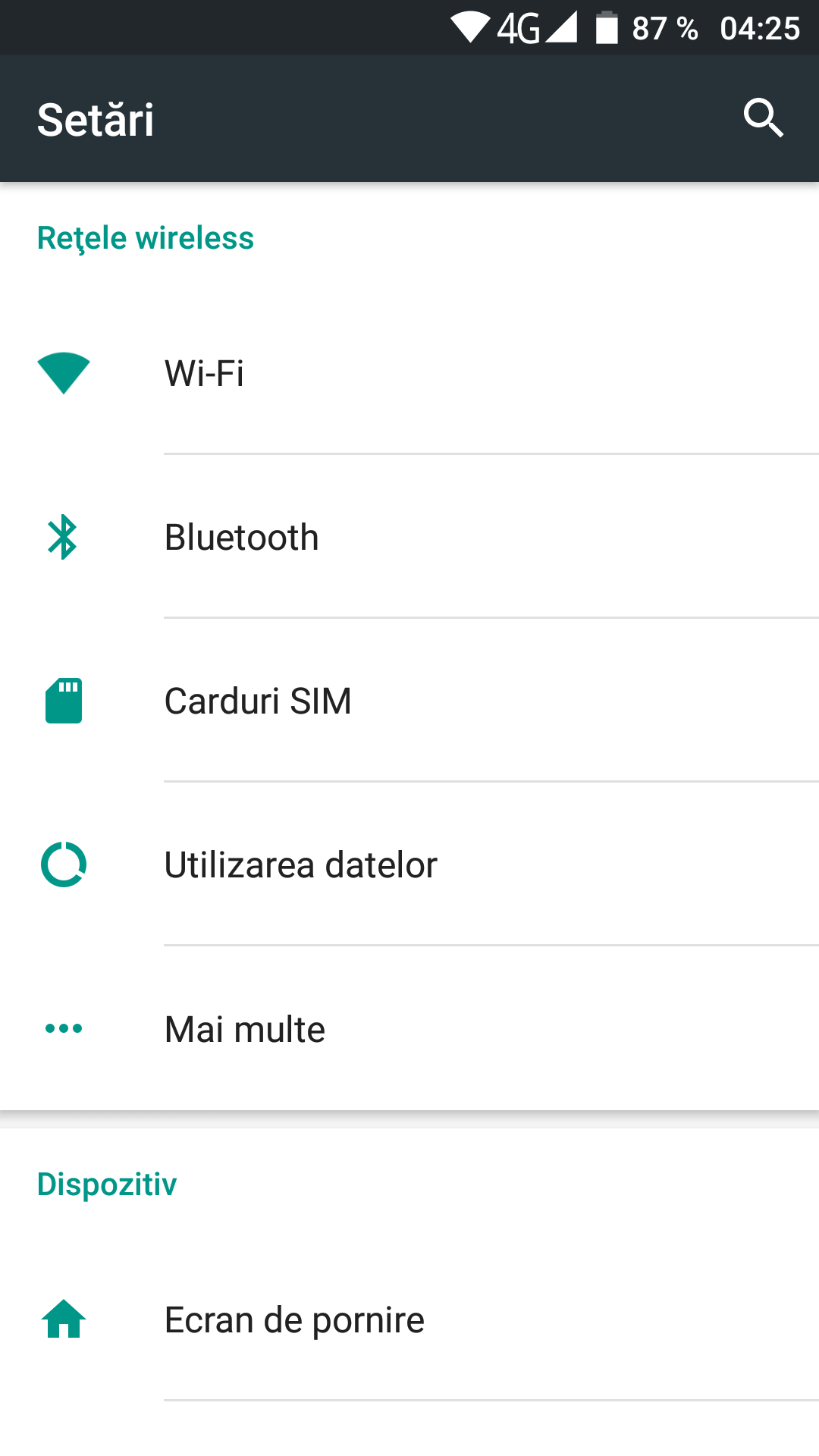Open Wi-Fi settings
Image resolution: width=819 pixels, height=1456 pixels.
pos(409,373)
